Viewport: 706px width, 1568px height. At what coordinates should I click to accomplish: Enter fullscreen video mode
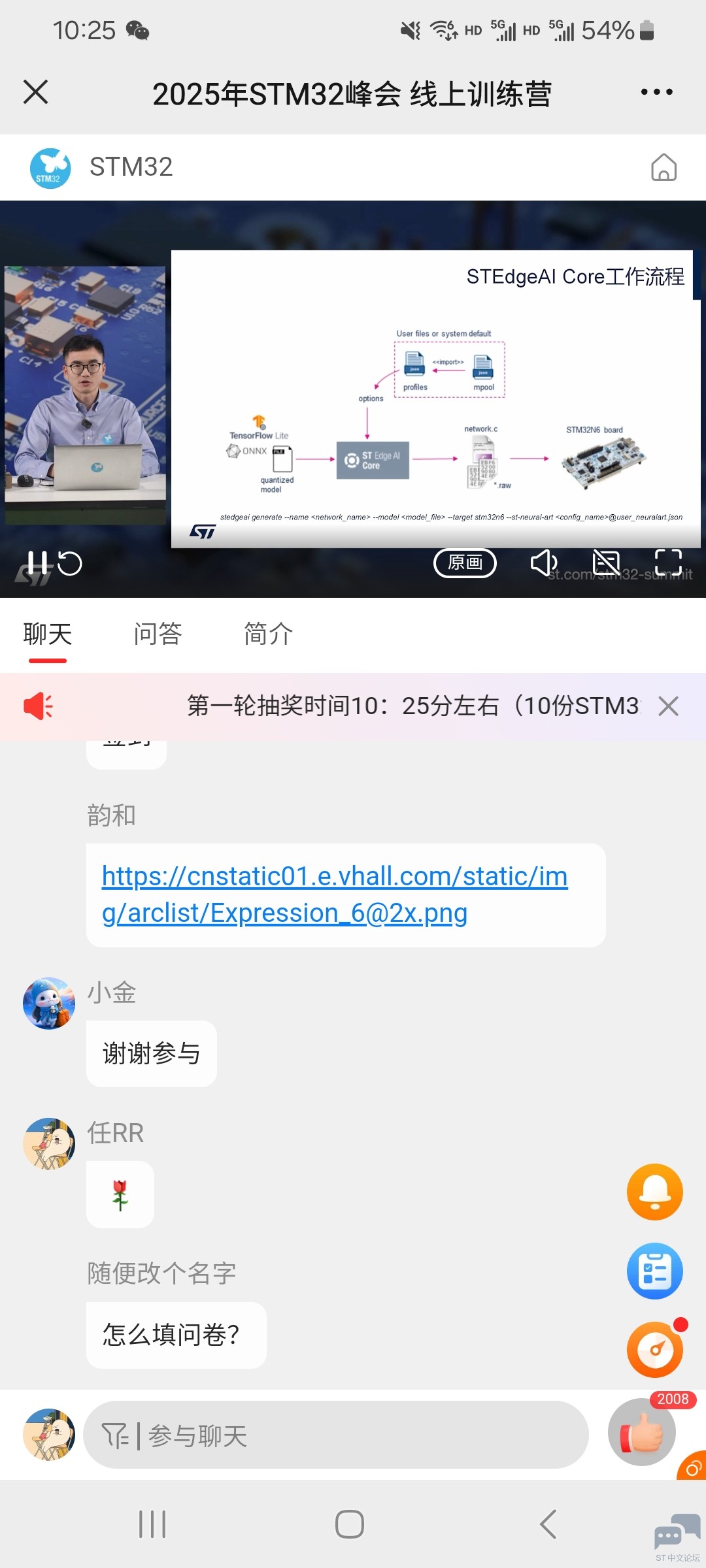pos(668,563)
